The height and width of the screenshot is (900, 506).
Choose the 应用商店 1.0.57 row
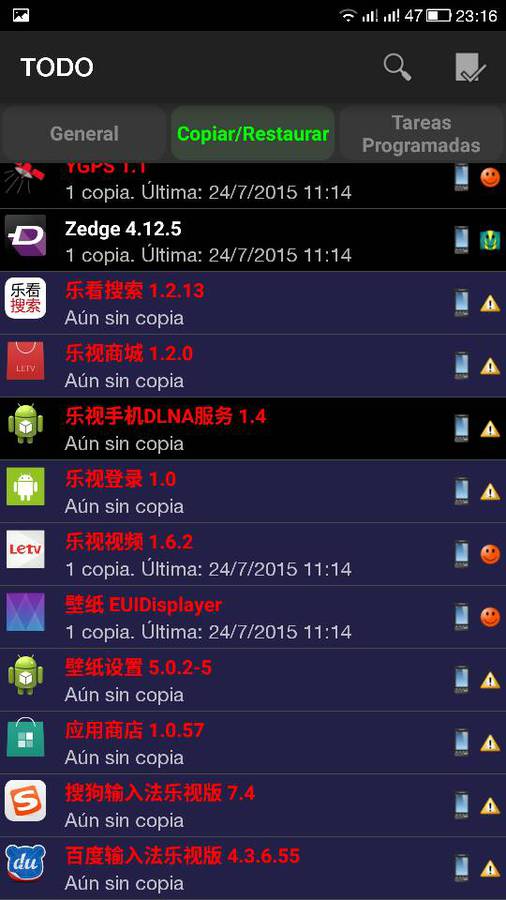coord(253,743)
